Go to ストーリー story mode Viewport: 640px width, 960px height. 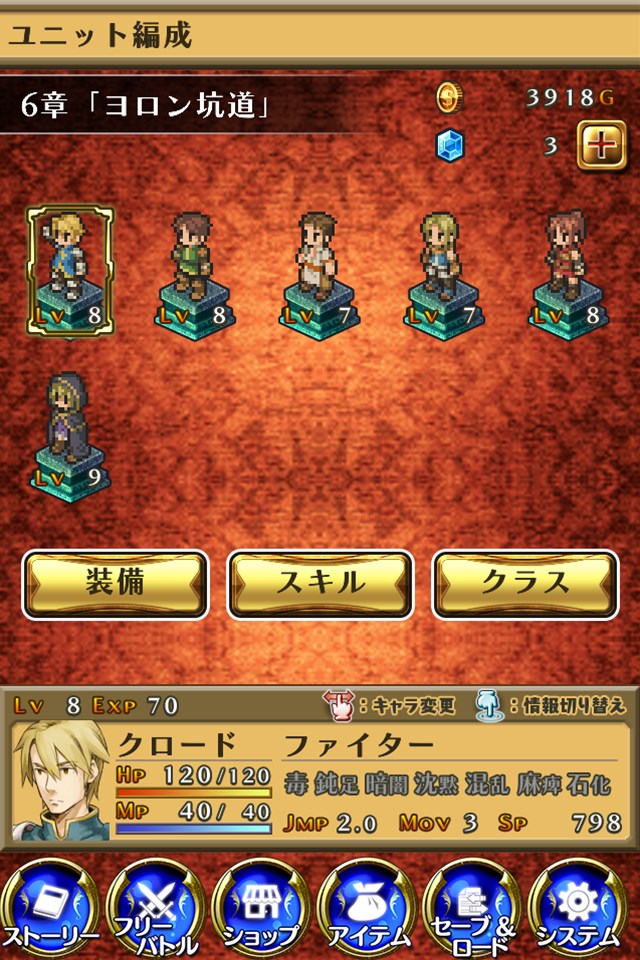coord(50,909)
